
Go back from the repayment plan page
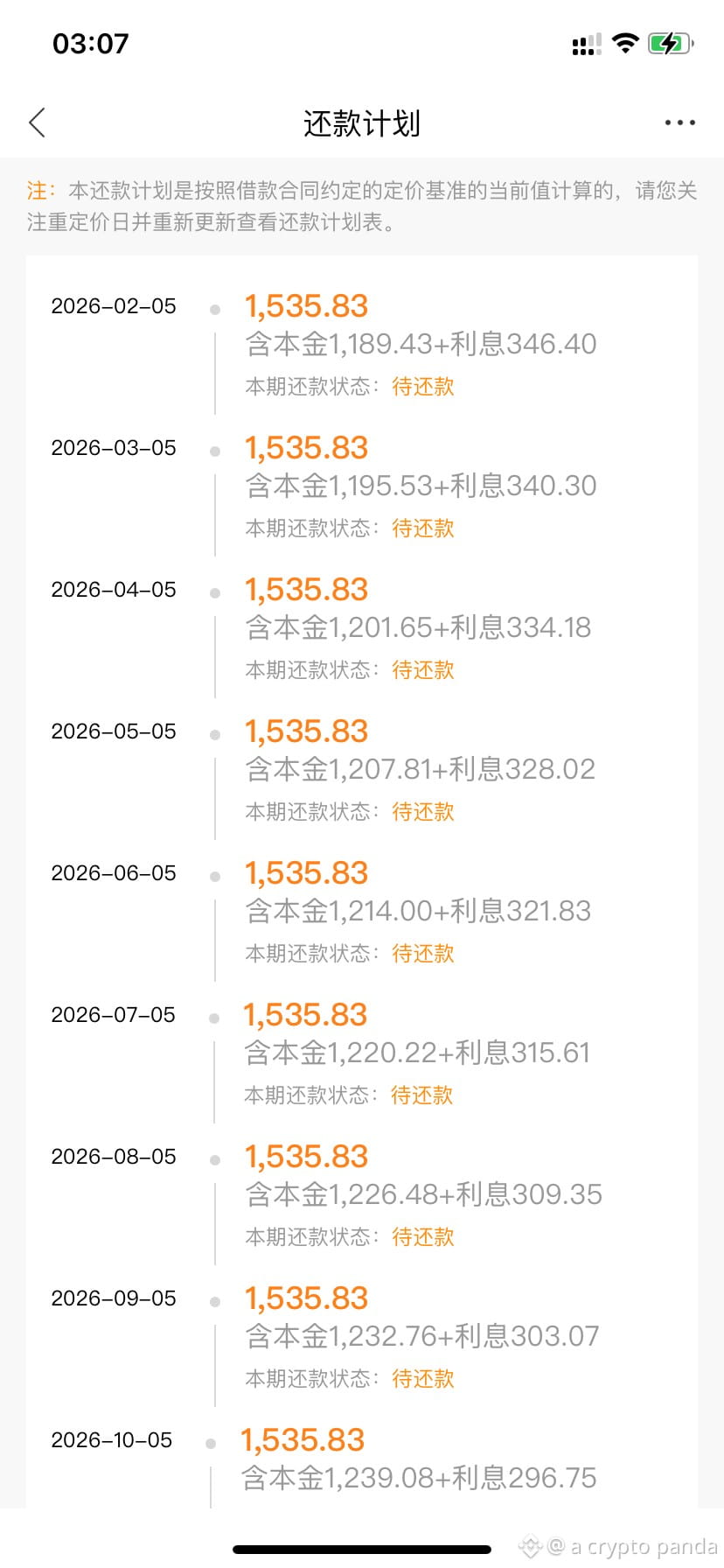37,123
